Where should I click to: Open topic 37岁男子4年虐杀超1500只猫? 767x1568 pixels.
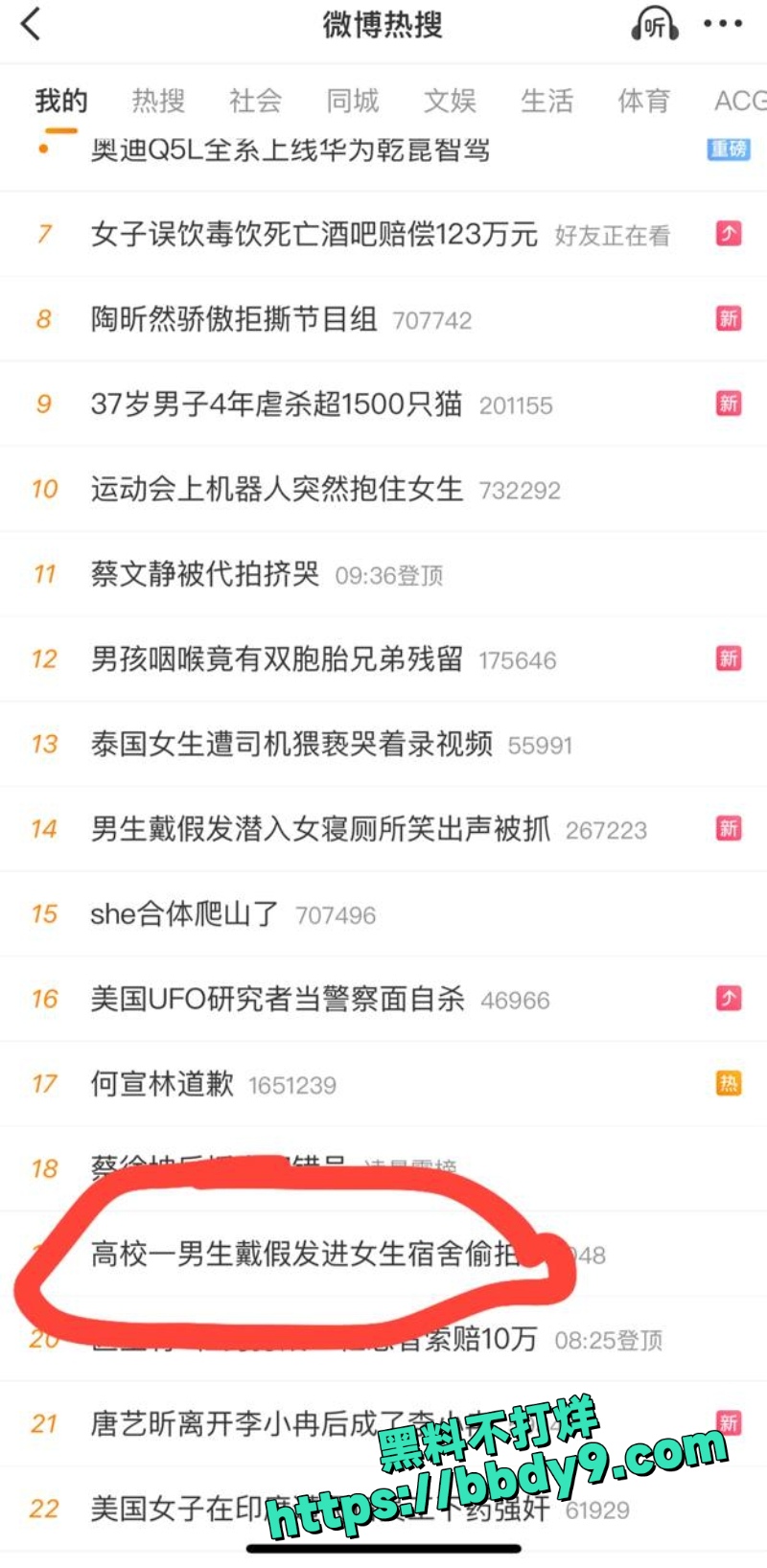[x=276, y=404]
